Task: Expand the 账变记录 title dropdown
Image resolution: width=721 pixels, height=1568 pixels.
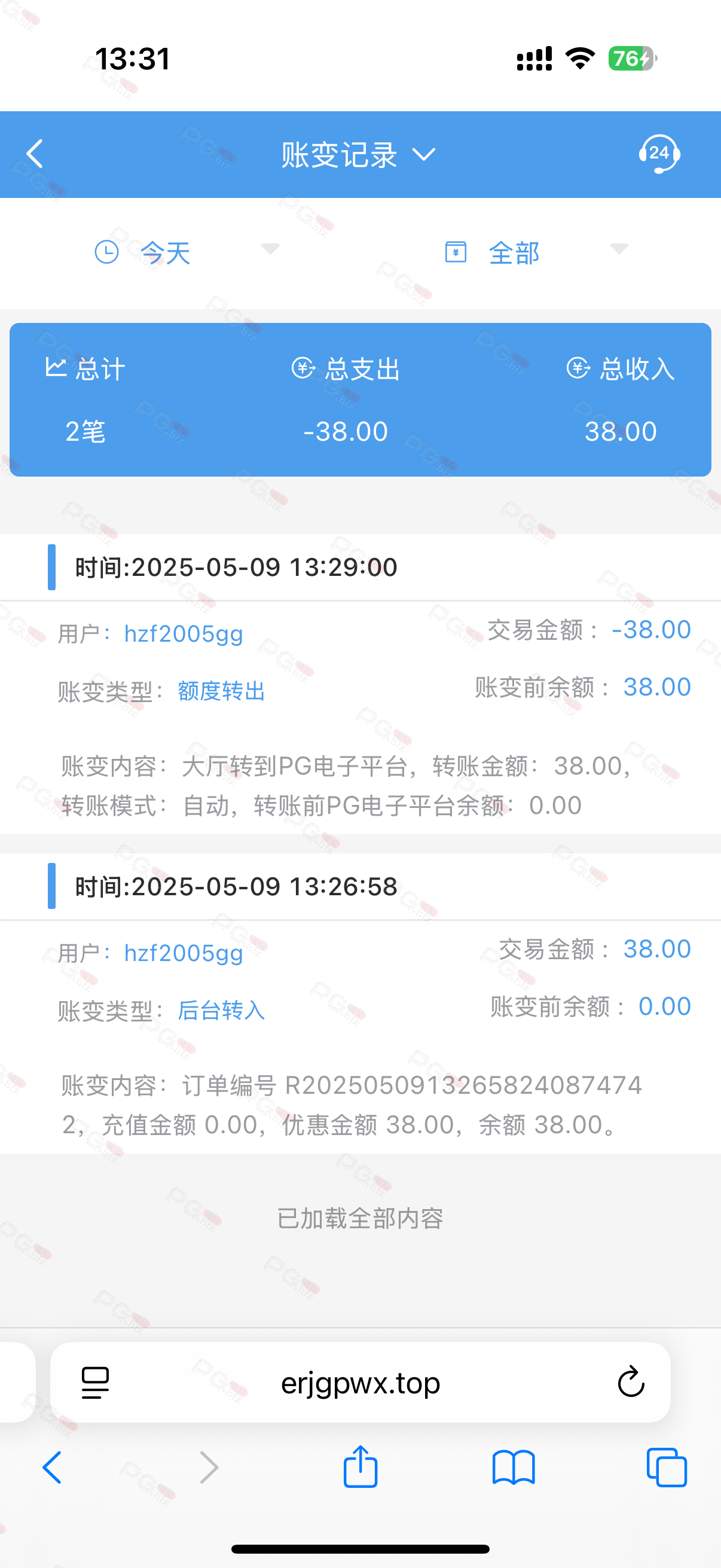Action: point(358,155)
